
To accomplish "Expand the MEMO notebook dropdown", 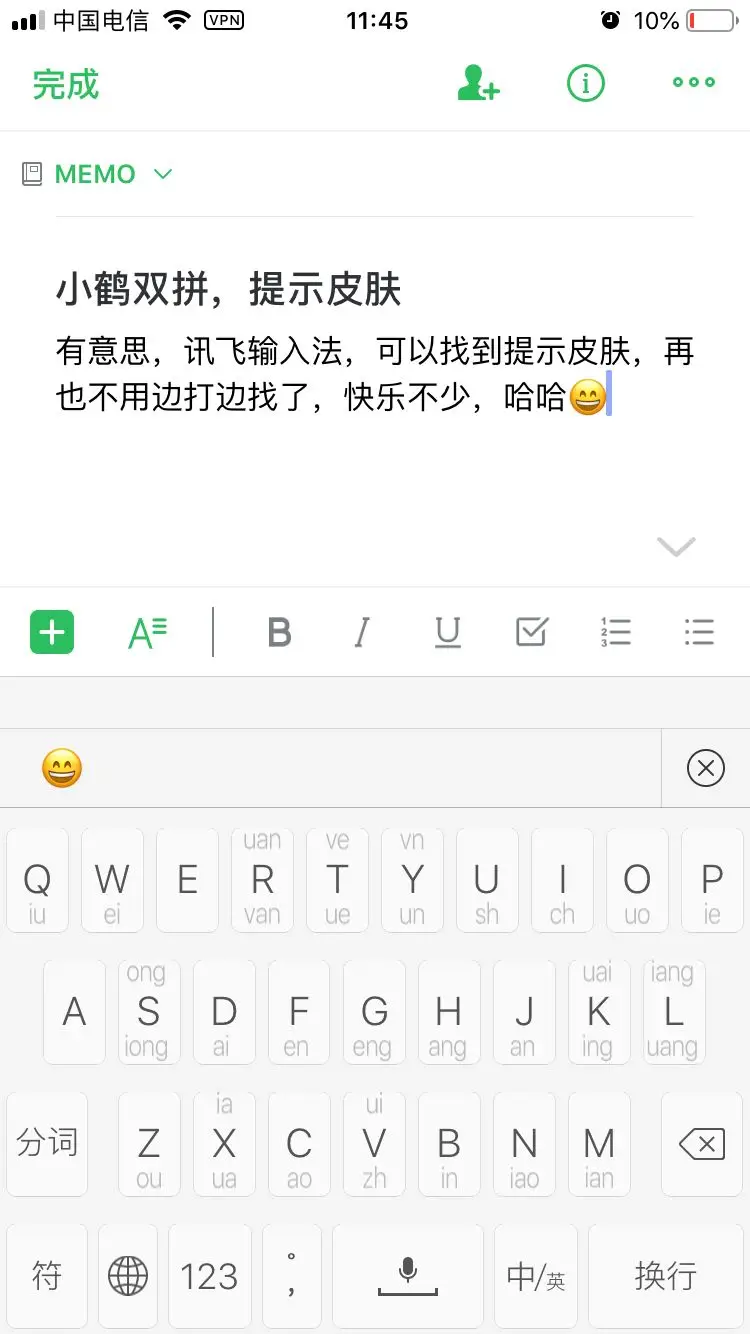I will 162,174.
